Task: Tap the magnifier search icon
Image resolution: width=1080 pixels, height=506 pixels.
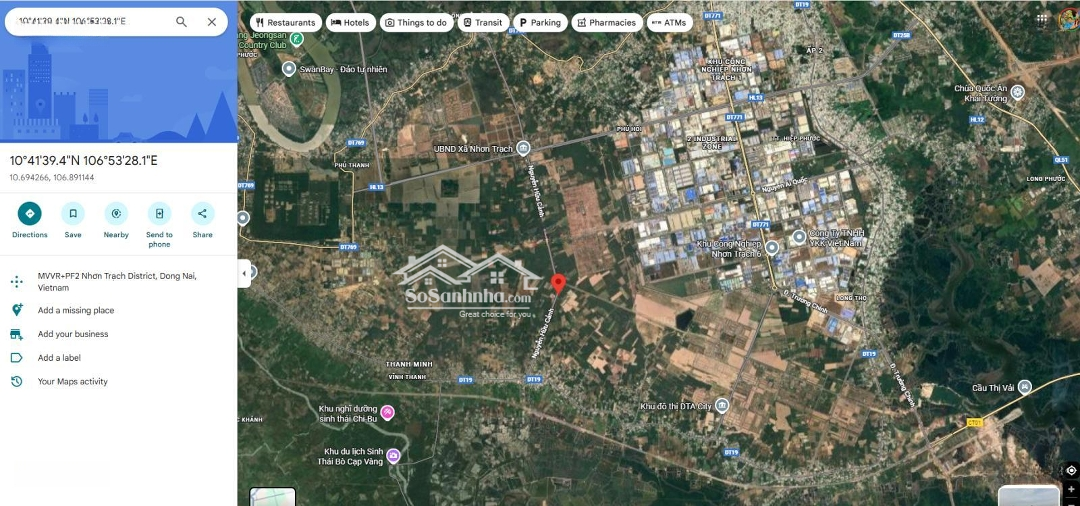Action: [181, 22]
